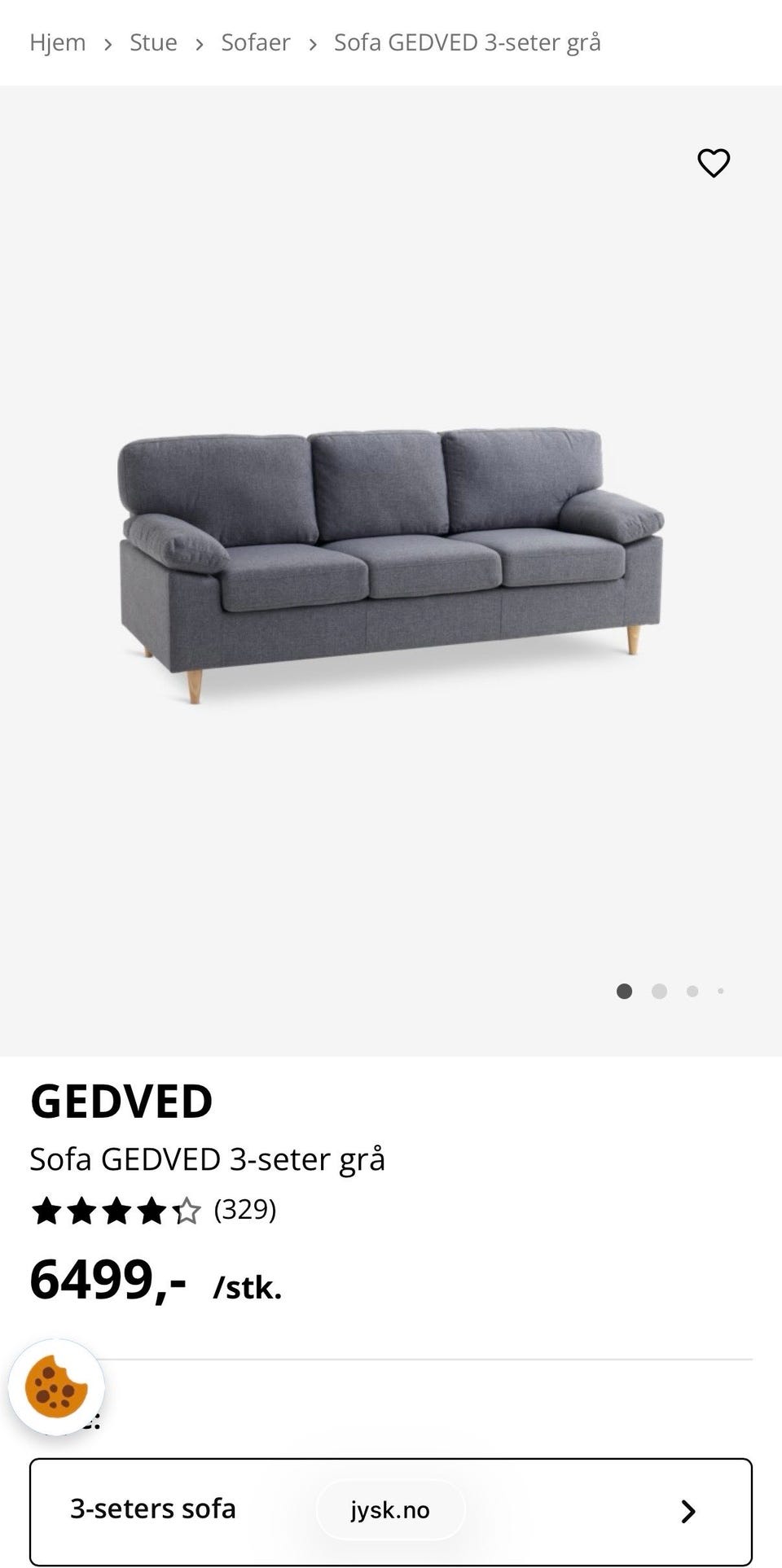This screenshot has width=782, height=1568.
Task: Open the (329) reviews count
Action: pos(244,1211)
